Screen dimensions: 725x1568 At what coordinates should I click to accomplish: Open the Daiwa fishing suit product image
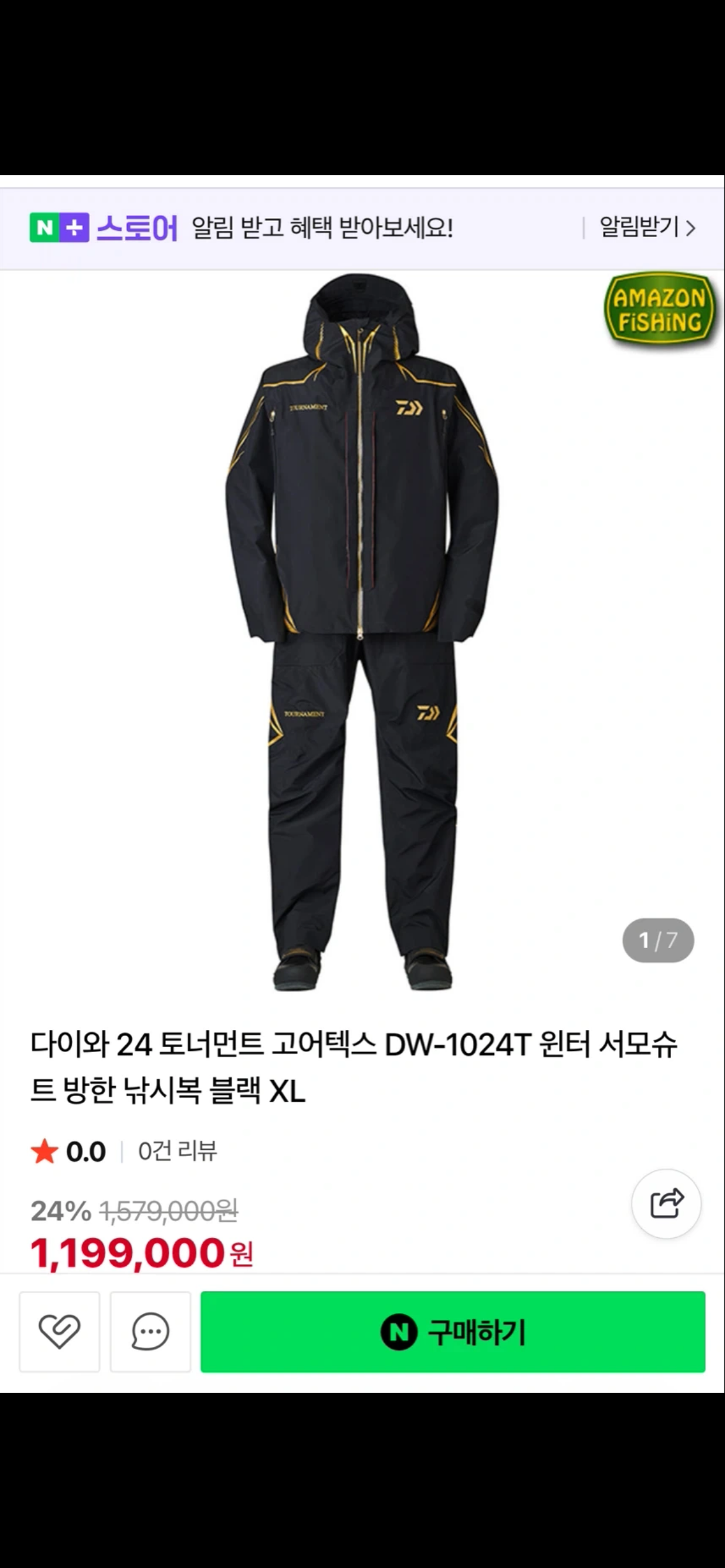(362, 632)
